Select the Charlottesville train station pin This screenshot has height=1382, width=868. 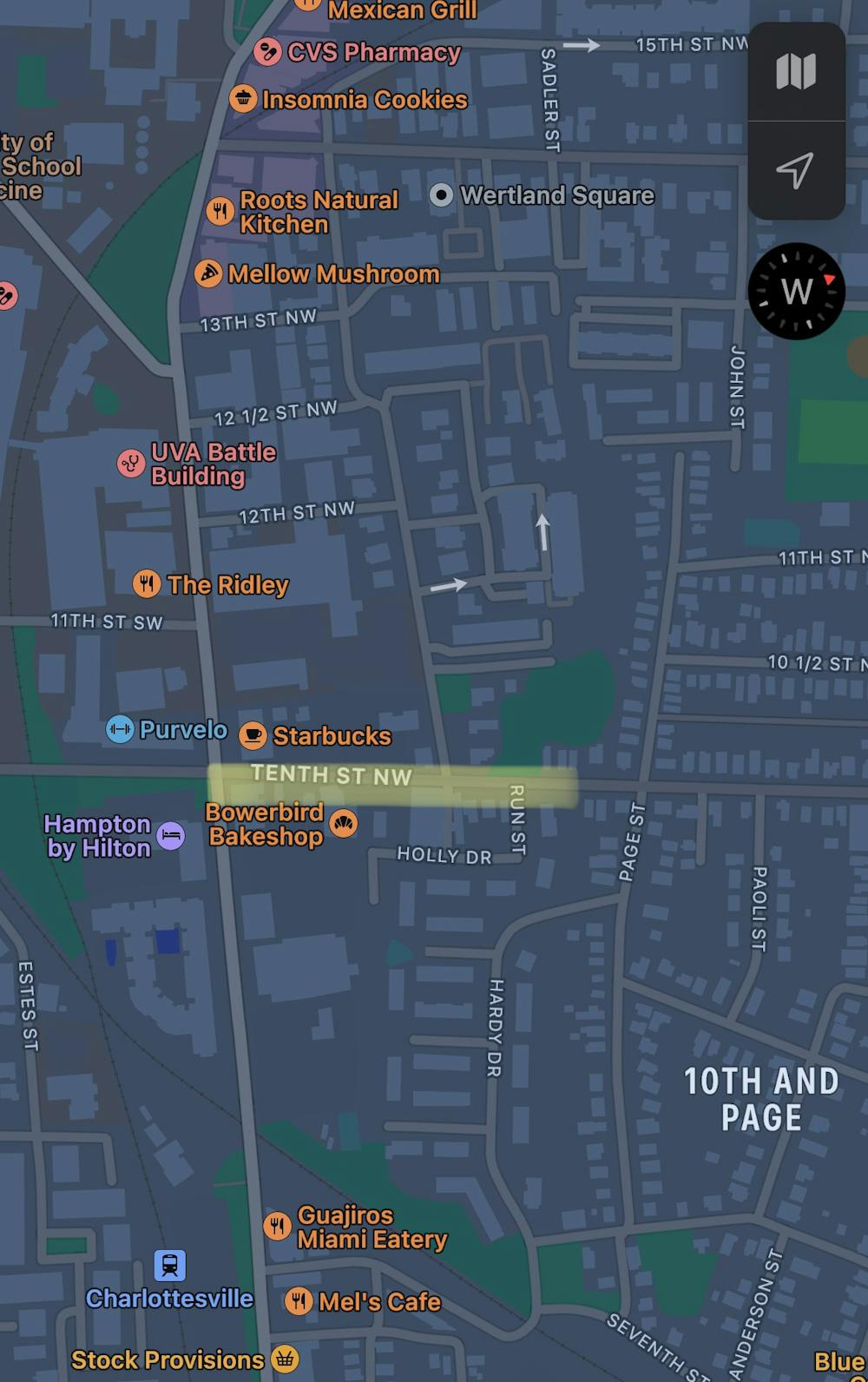pyautogui.click(x=170, y=1266)
